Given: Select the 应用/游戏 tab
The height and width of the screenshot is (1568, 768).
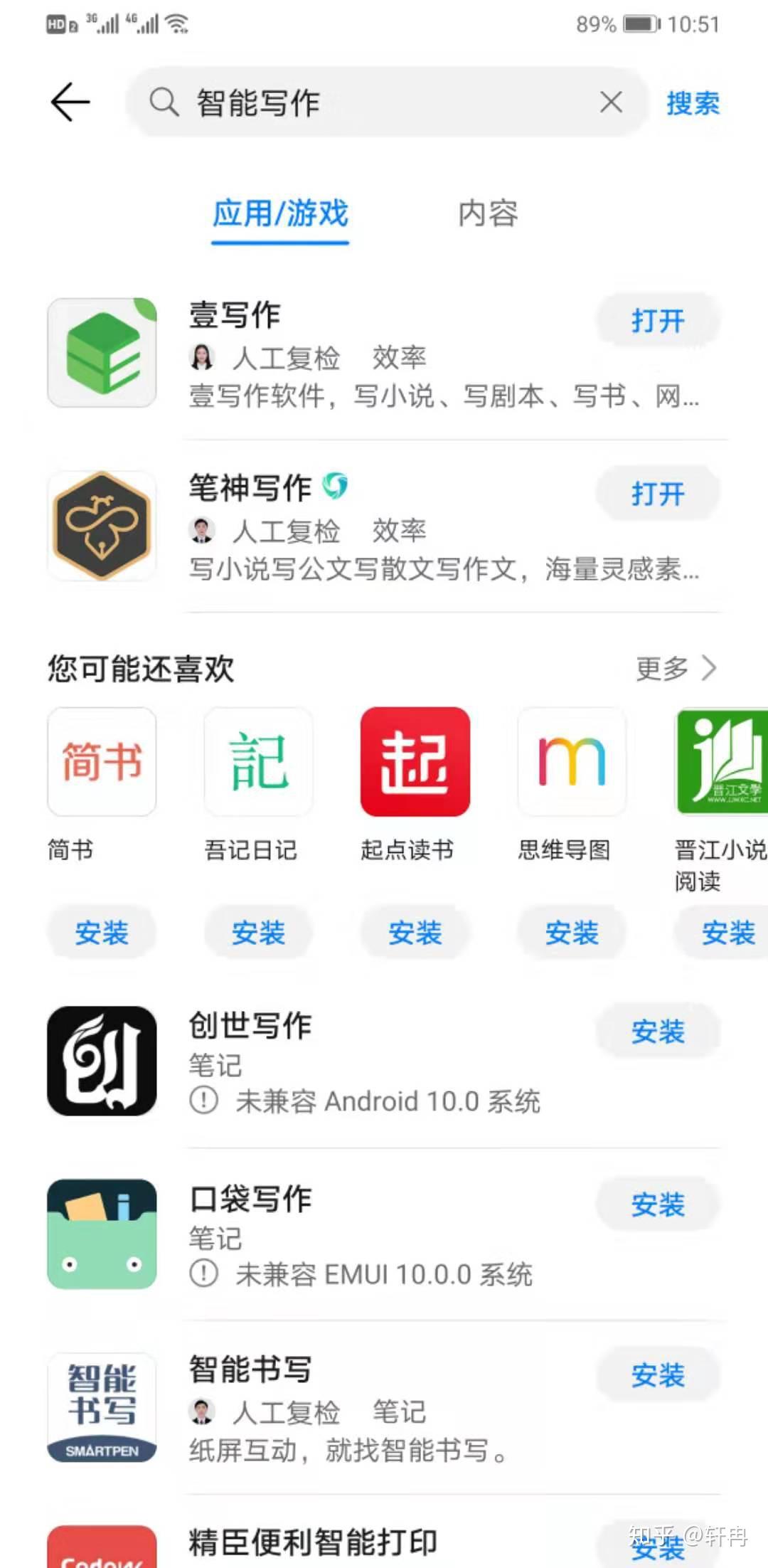Looking at the screenshot, I should pyautogui.click(x=280, y=214).
